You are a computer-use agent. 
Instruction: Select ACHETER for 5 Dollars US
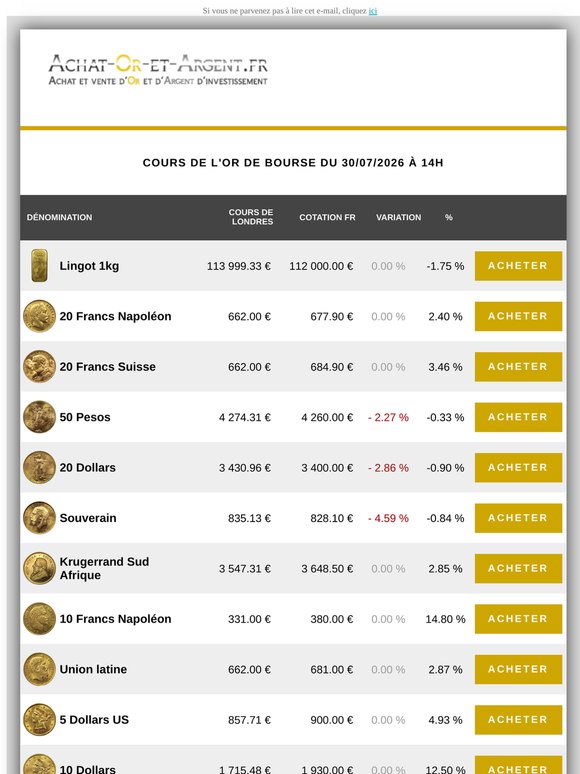tap(518, 719)
